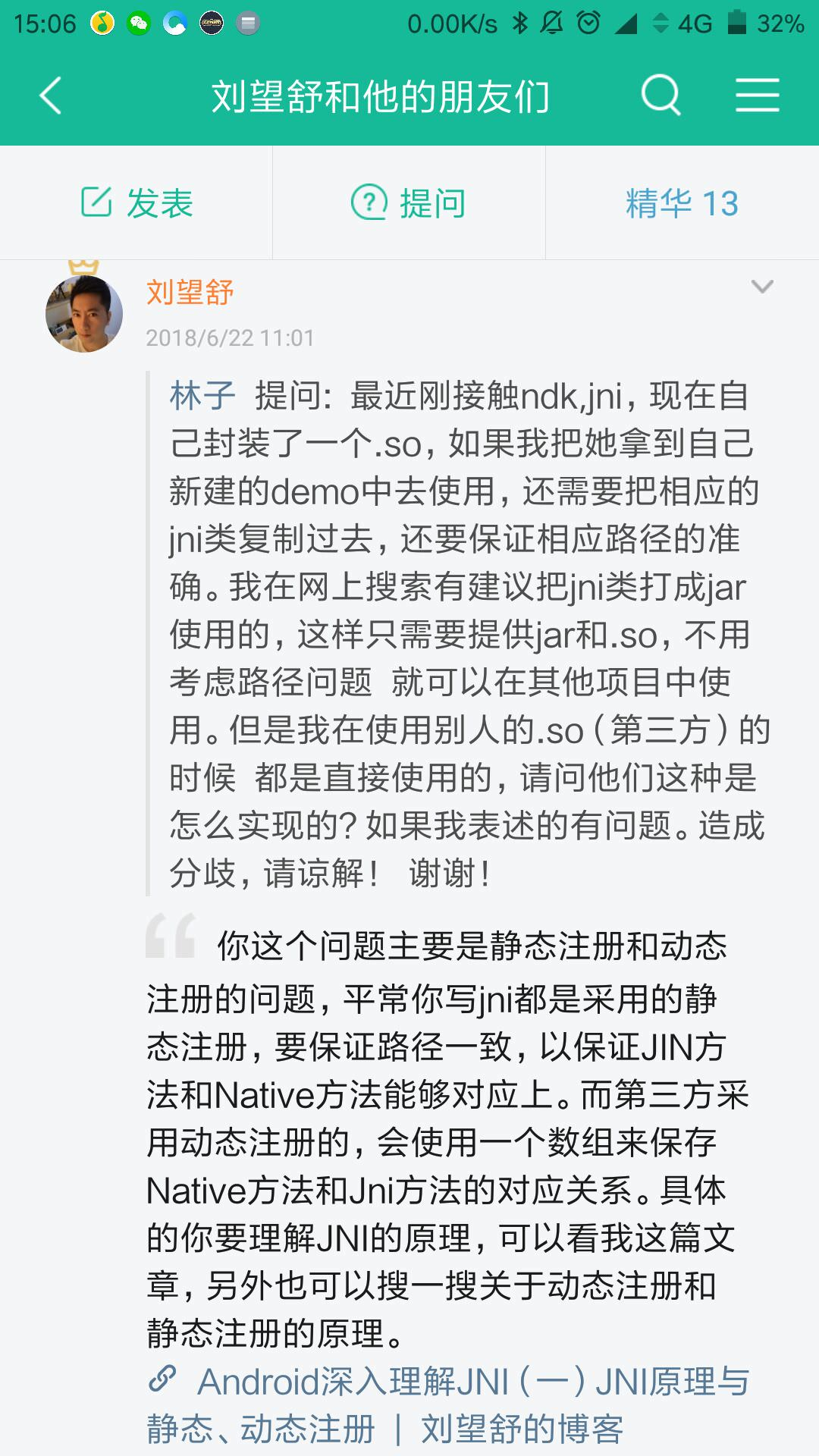The image size is (819, 1456).
Task: Switch to the 精华 13 tab
Action: (x=681, y=203)
